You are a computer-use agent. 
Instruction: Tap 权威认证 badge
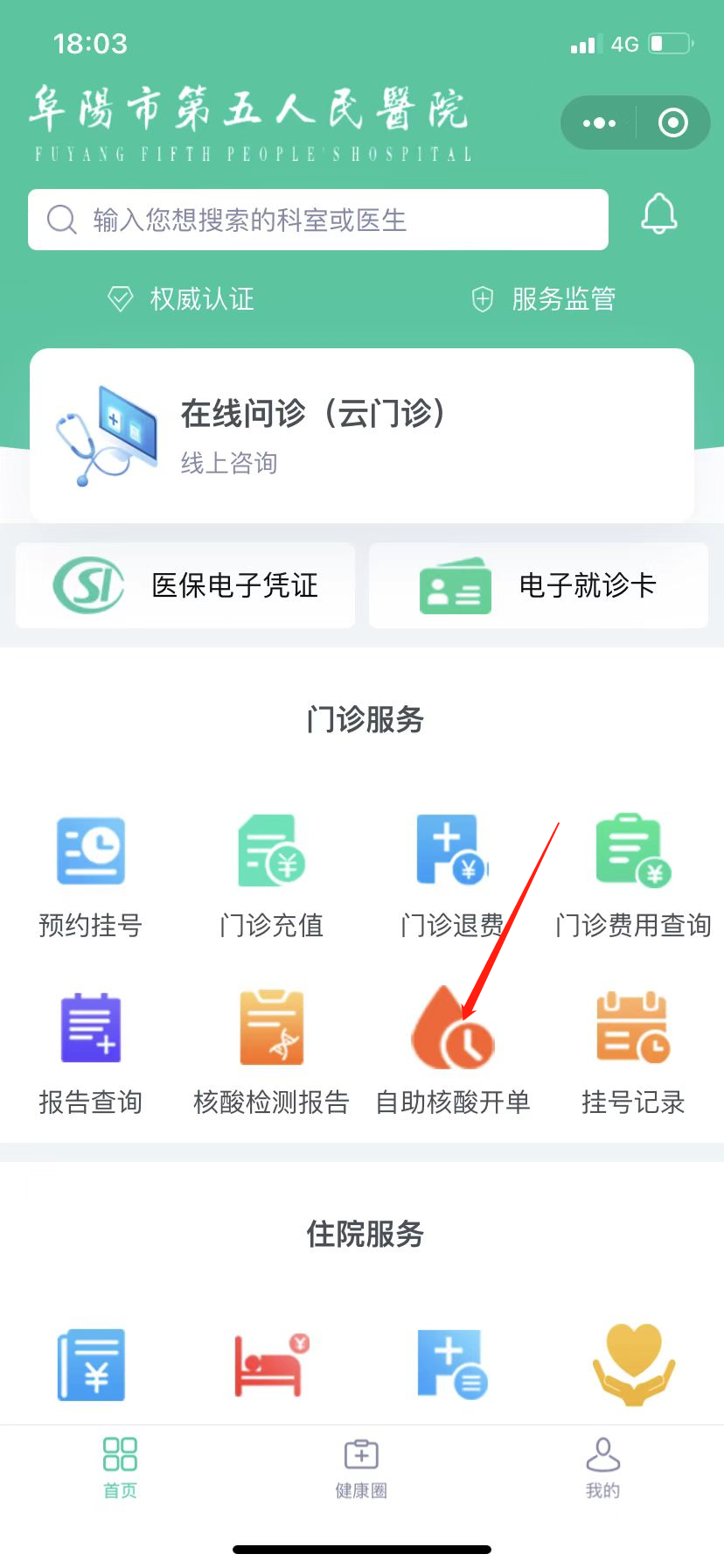181,299
